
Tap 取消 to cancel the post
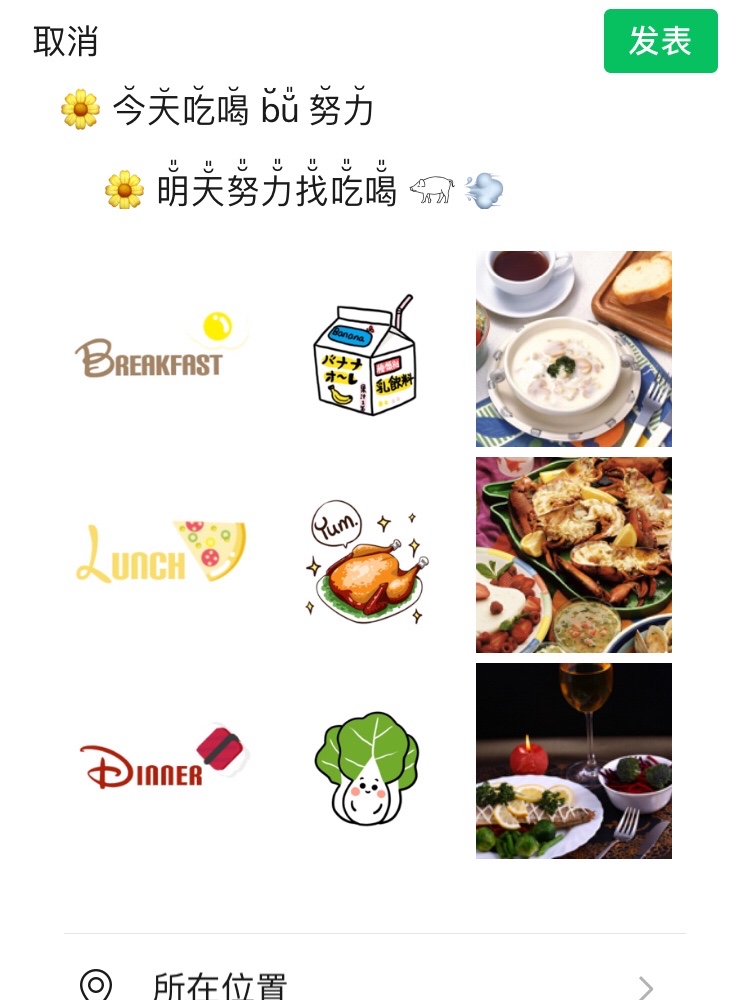tap(66, 41)
